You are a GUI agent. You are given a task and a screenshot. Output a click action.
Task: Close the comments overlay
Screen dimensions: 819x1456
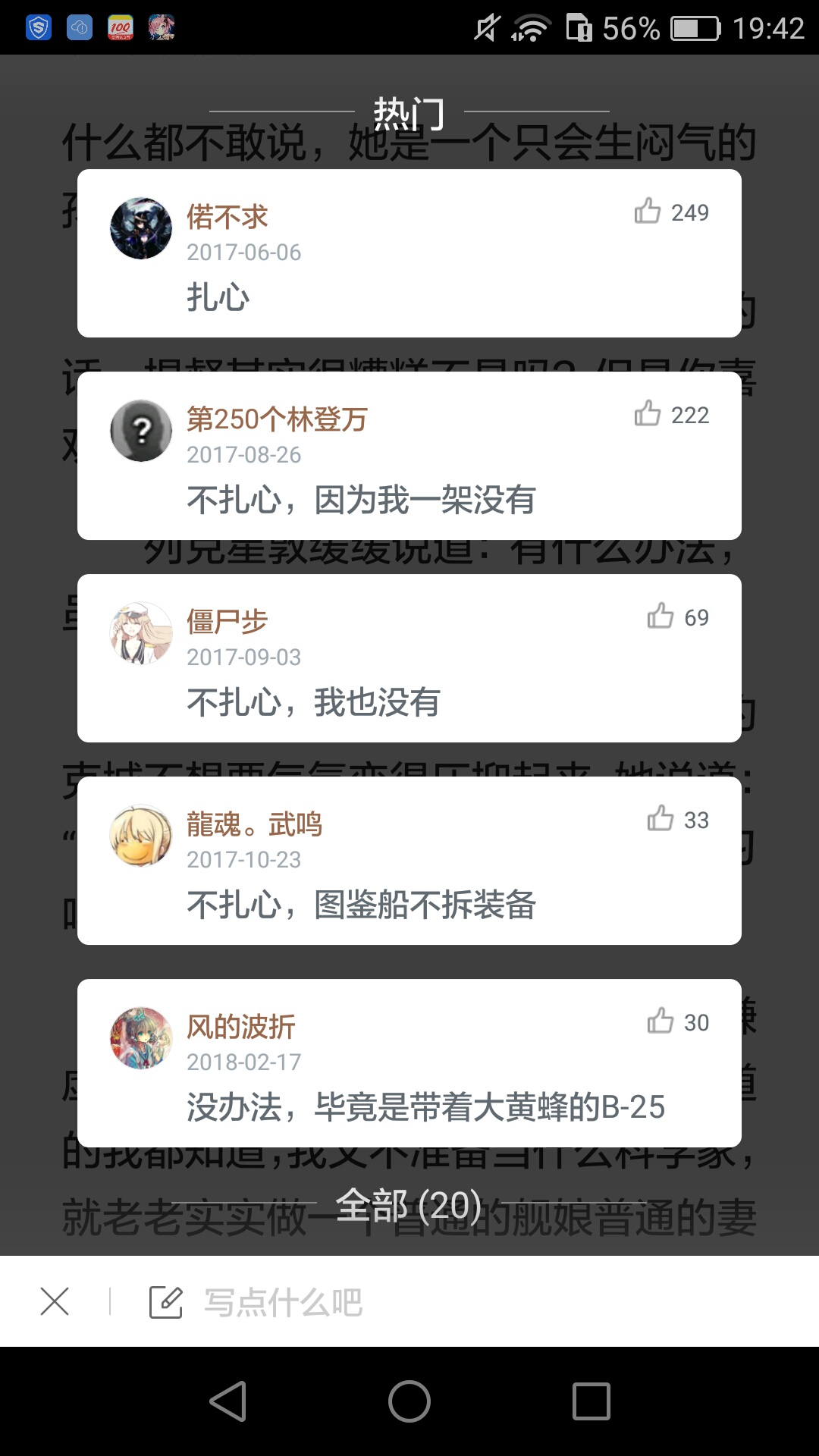click(55, 1301)
